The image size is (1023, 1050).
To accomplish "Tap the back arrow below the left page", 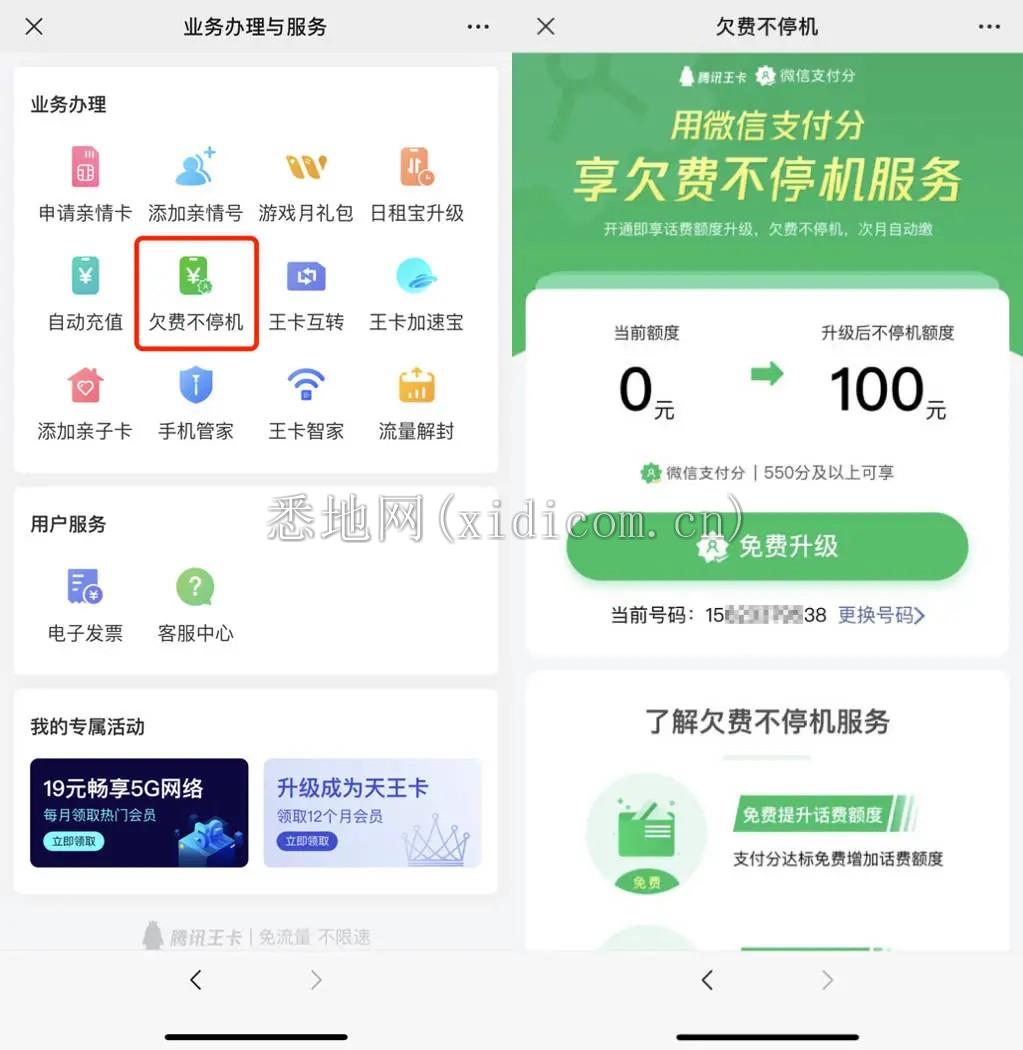I will coord(195,980).
